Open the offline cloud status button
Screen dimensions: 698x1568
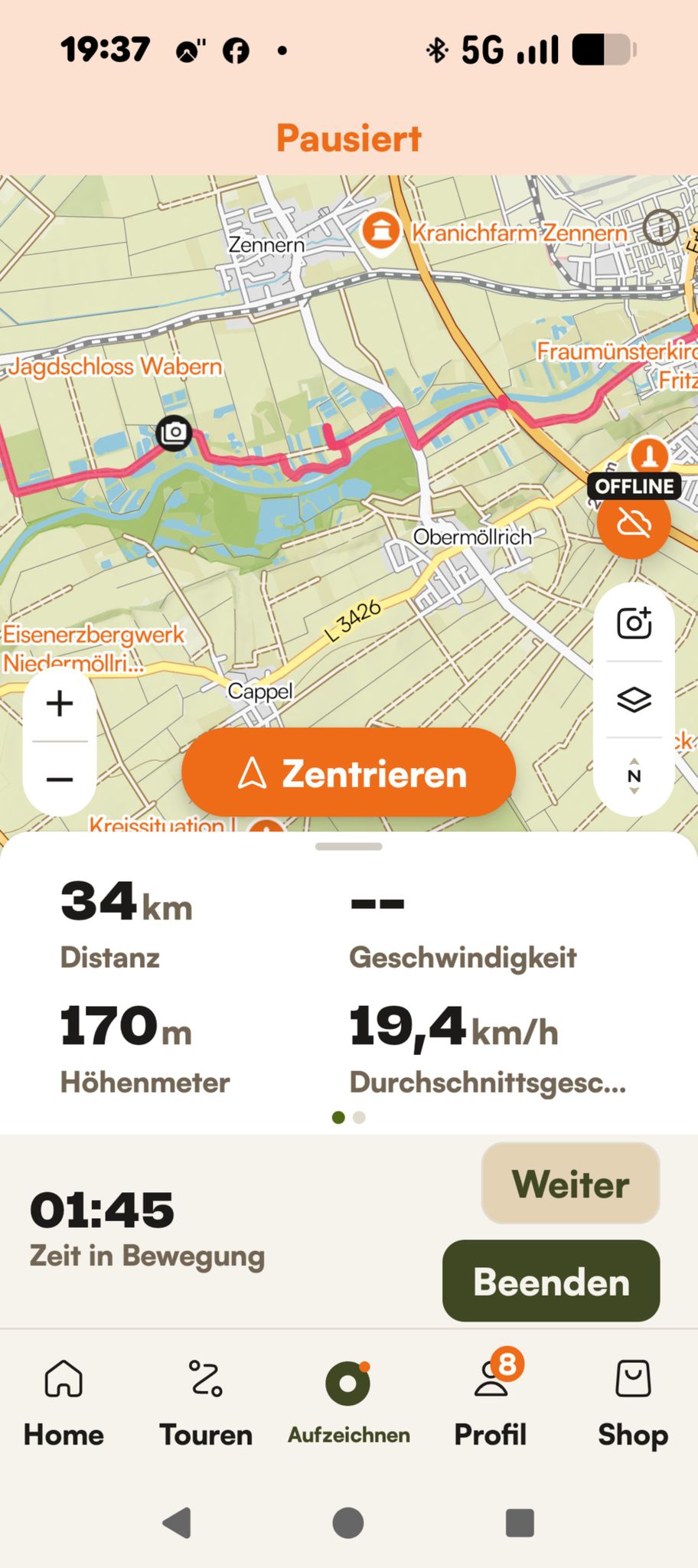tap(634, 522)
